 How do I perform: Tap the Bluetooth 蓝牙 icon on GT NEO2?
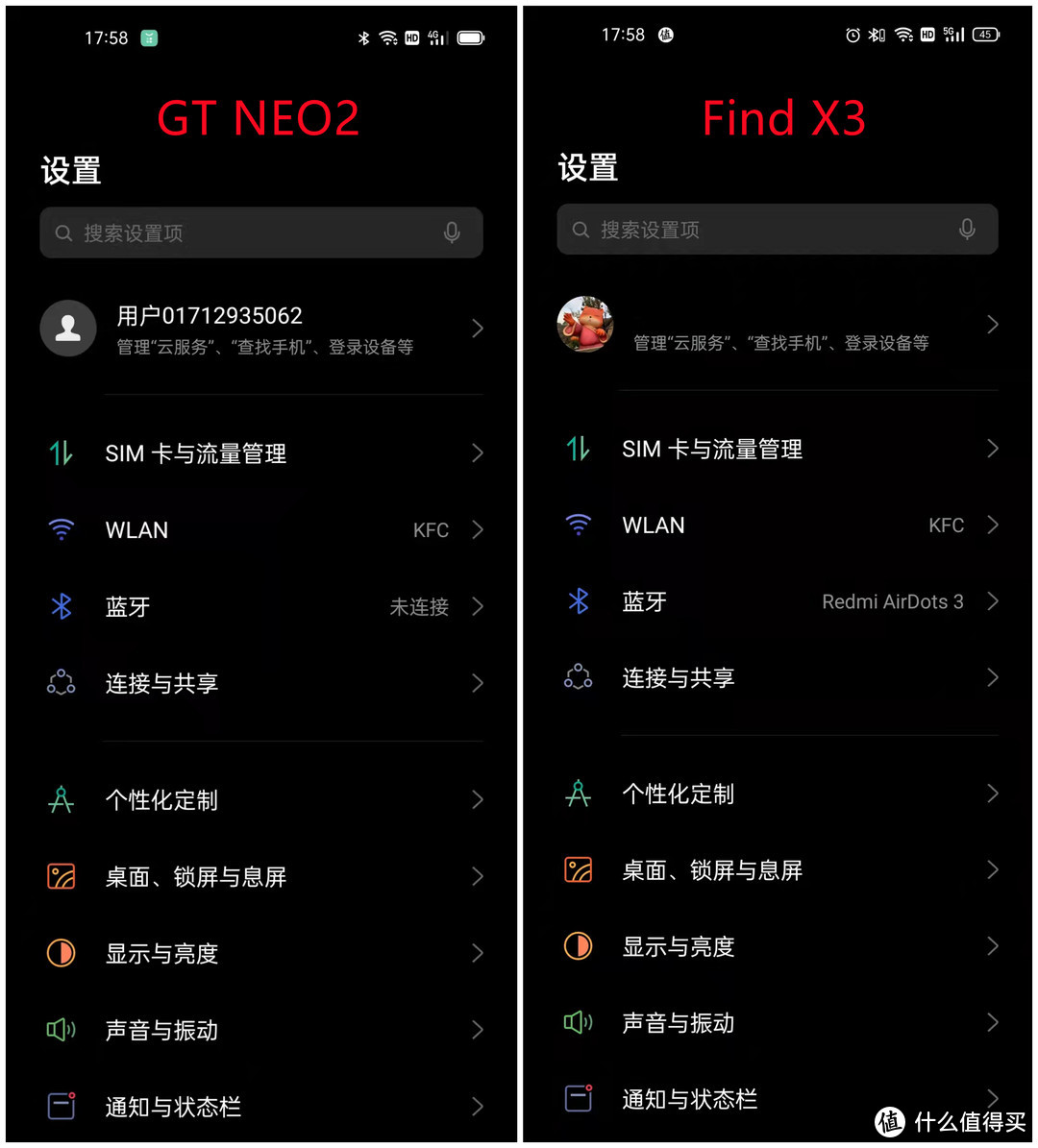pyautogui.click(x=61, y=606)
